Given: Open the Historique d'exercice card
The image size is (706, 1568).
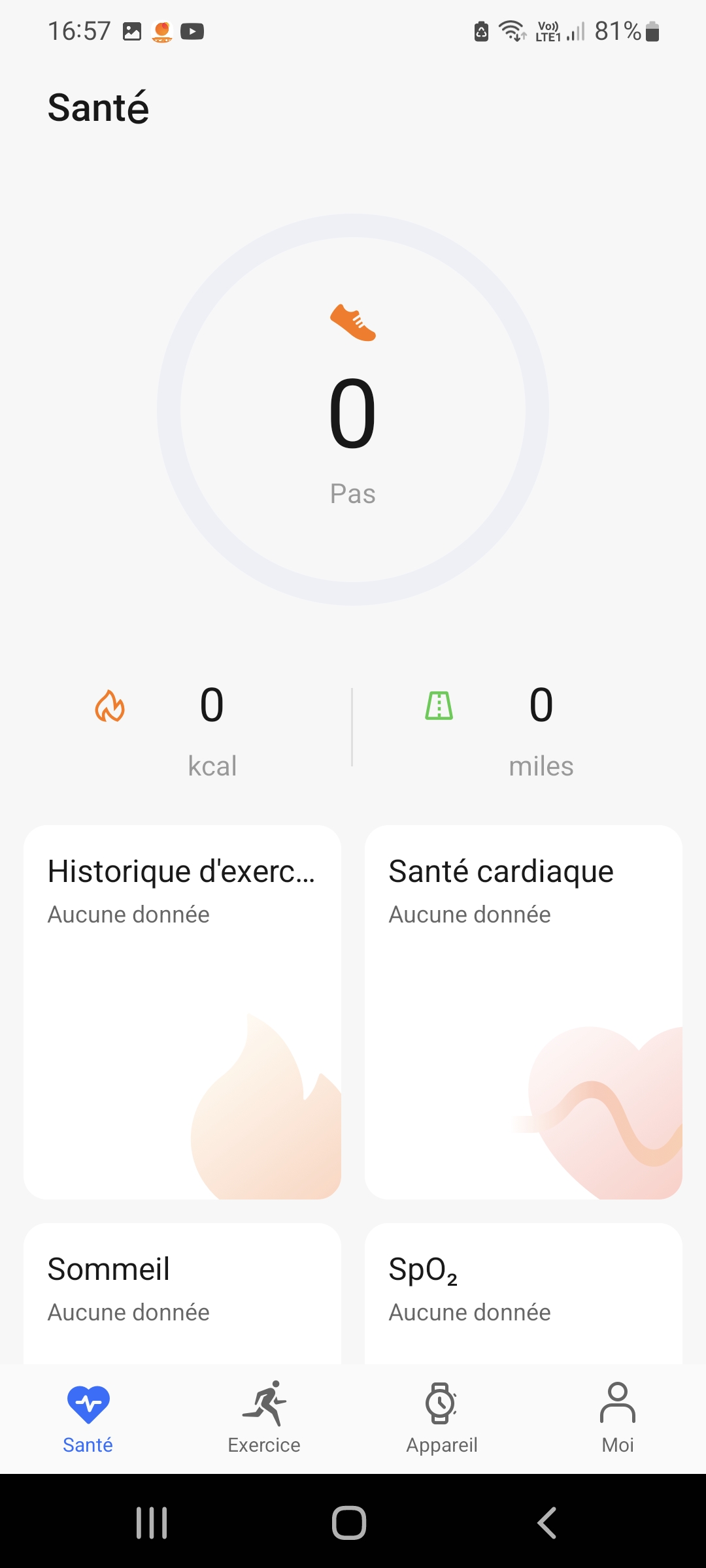Looking at the screenshot, I should pyautogui.click(x=182, y=1011).
